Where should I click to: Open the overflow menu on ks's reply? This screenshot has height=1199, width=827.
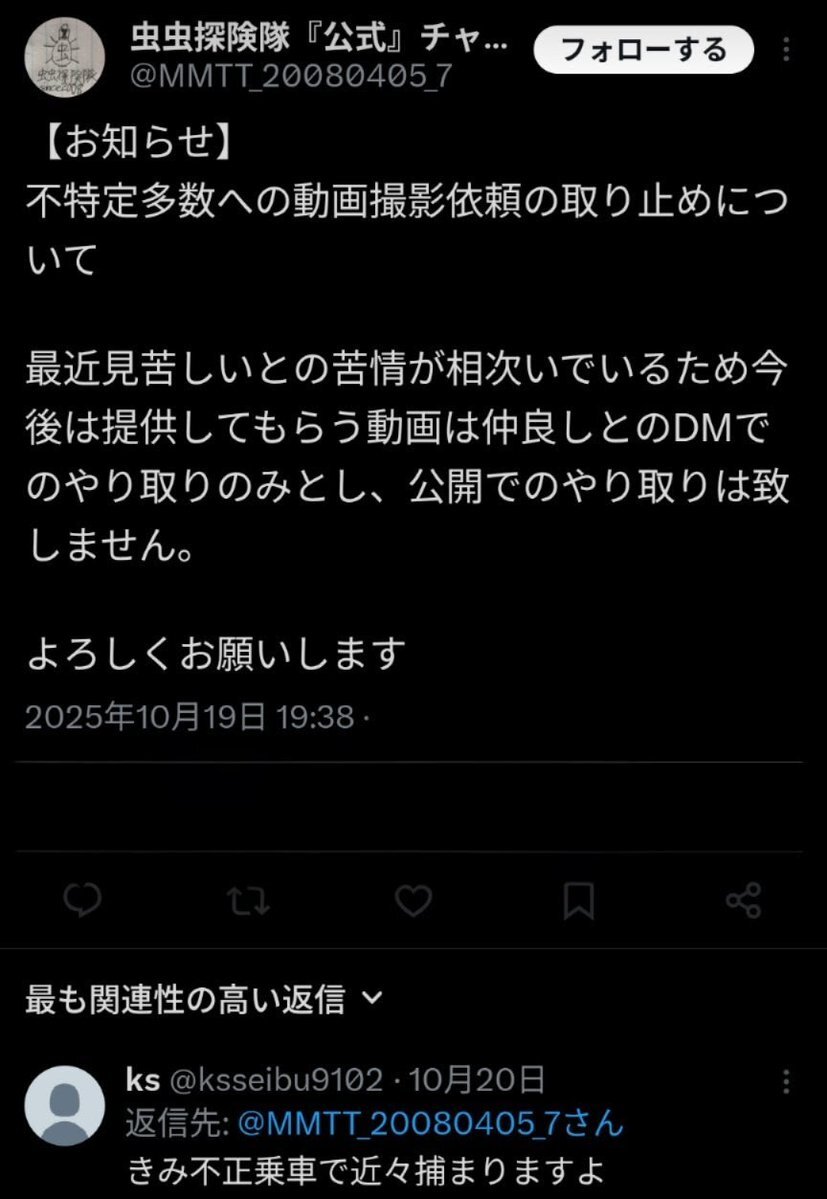(787, 1081)
